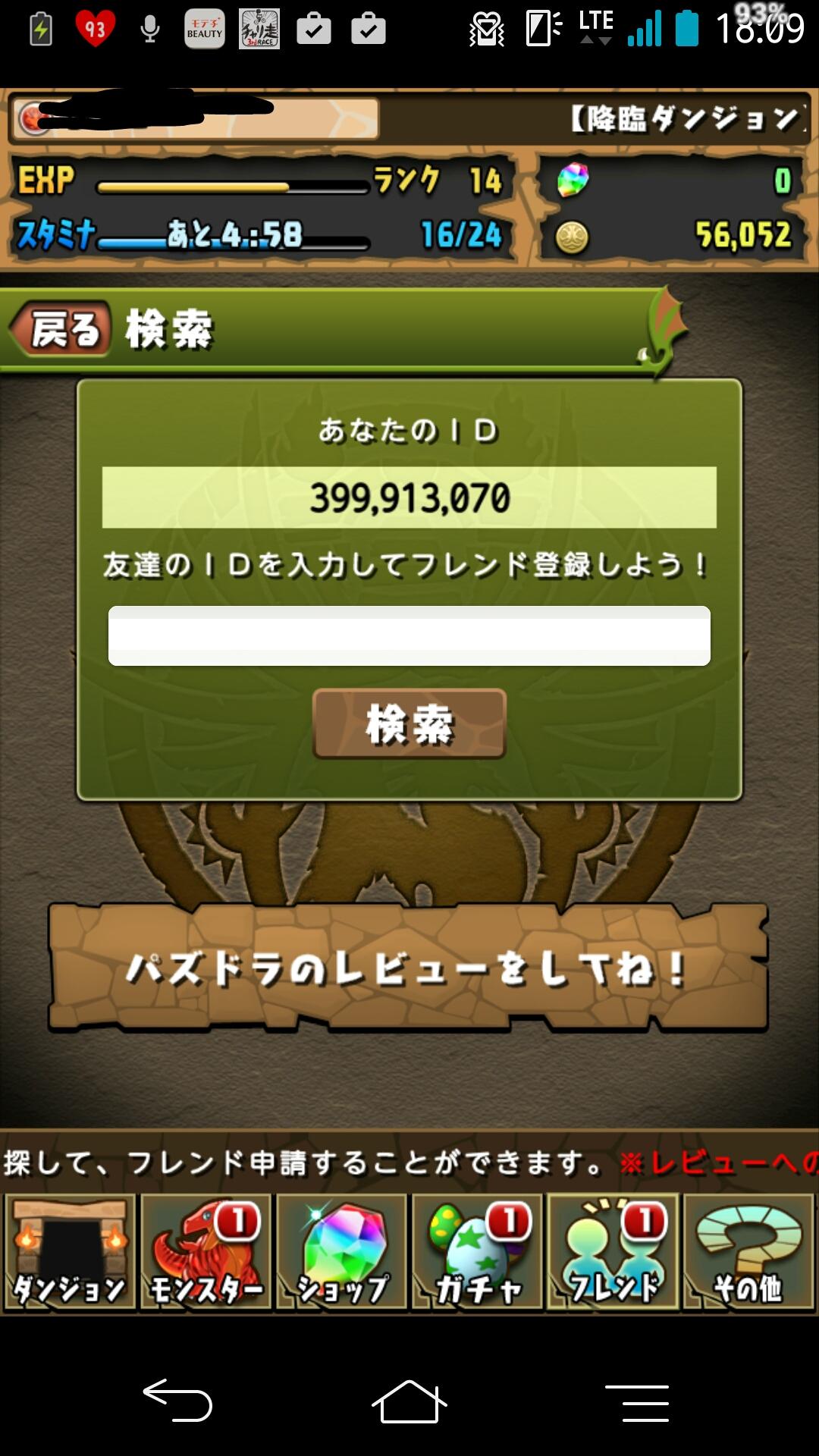Viewport: 819px width, 1456px height.
Task: Switch to the その他 tab
Action: pyautogui.click(x=748, y=1252)
